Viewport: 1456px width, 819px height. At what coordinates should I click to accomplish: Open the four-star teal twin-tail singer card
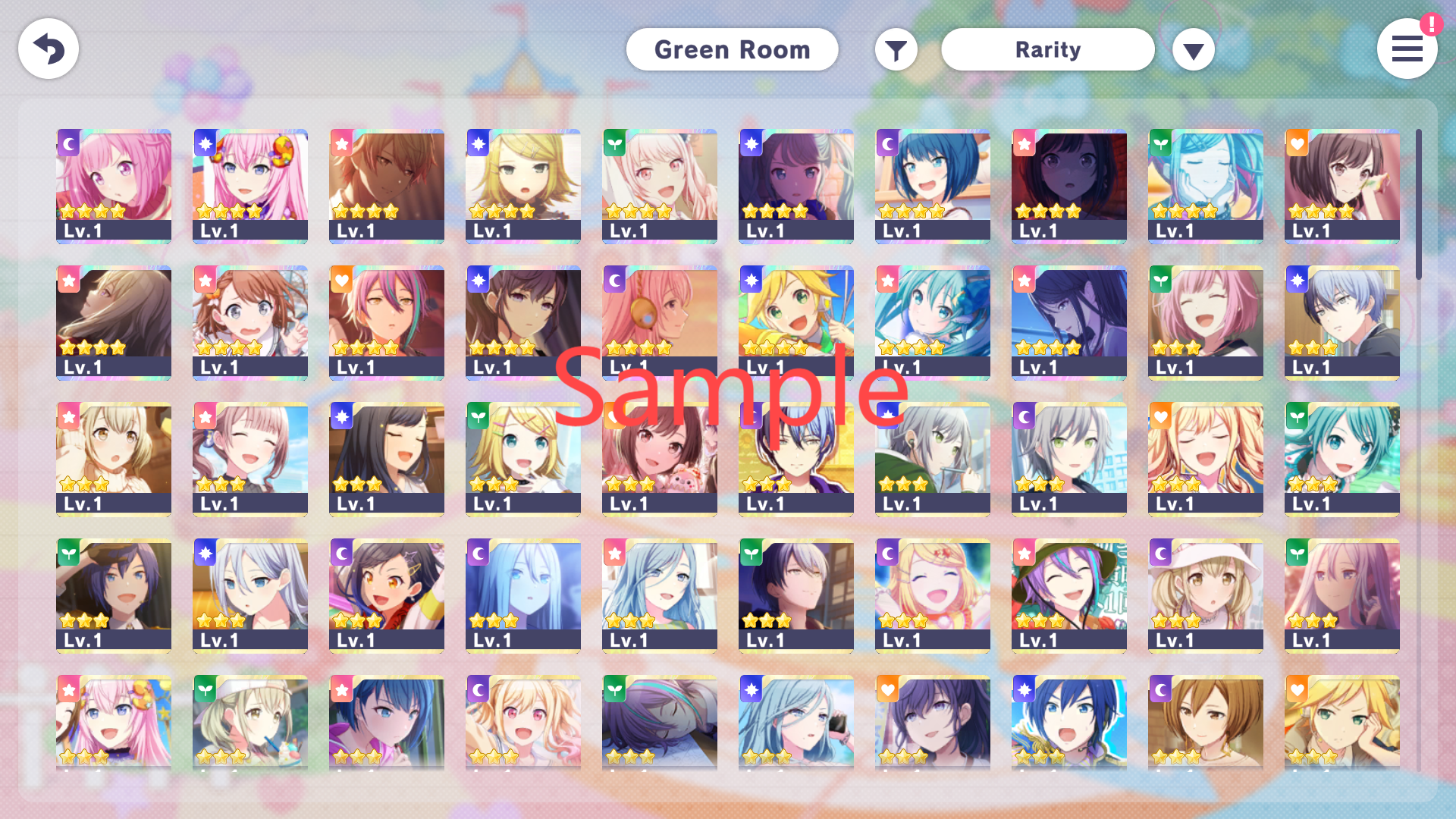[x=933, y=322]
